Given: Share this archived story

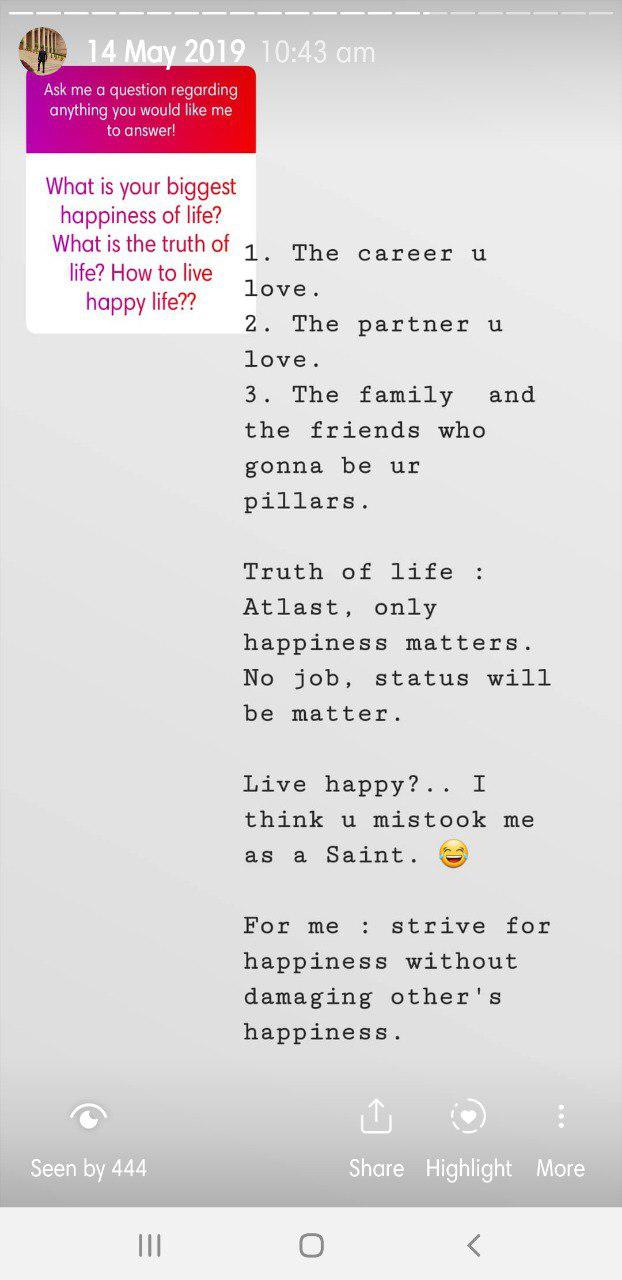Looking at the screenshot, I should tap(376, 1138).
